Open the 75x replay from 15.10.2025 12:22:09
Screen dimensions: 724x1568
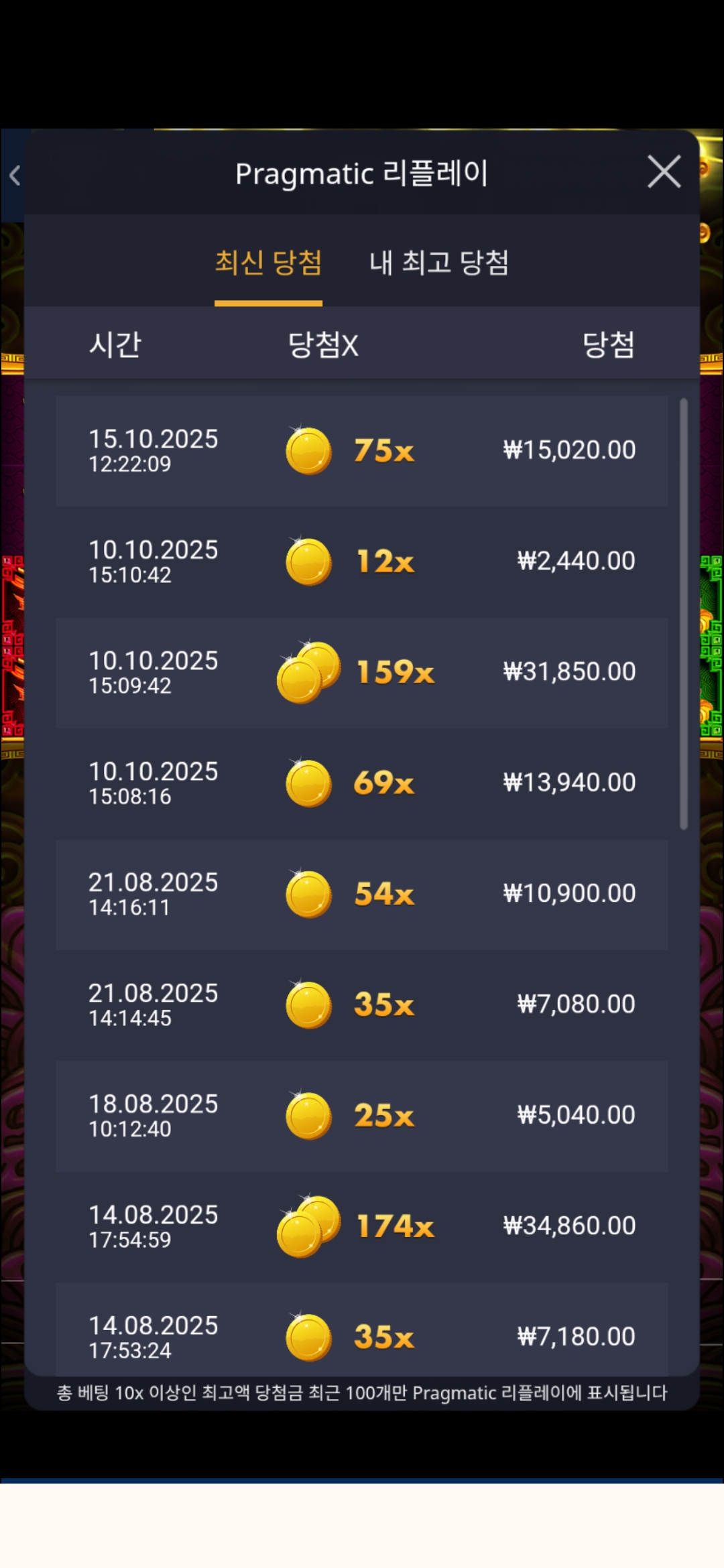click(x=361, y=450)
